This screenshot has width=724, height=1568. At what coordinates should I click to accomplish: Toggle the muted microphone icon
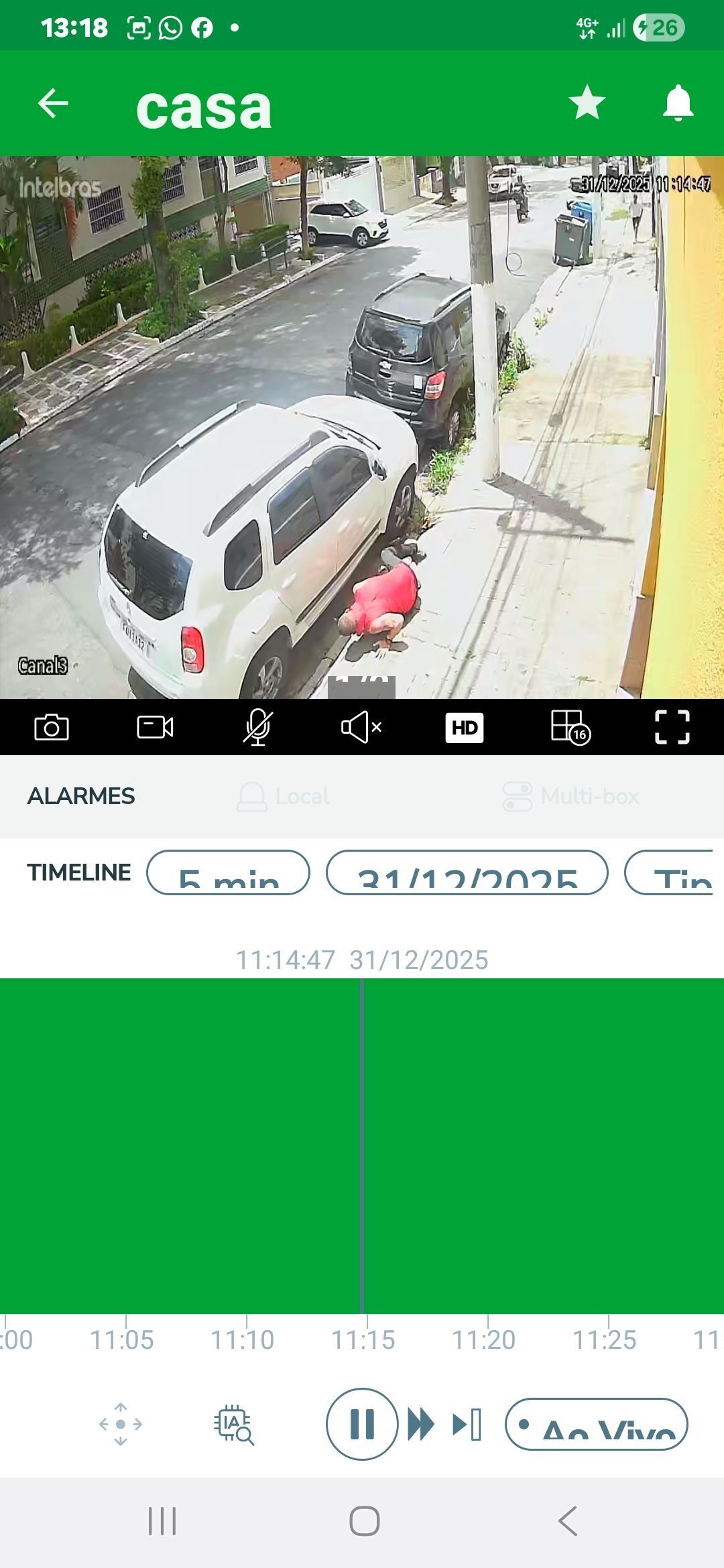[257, 727]
